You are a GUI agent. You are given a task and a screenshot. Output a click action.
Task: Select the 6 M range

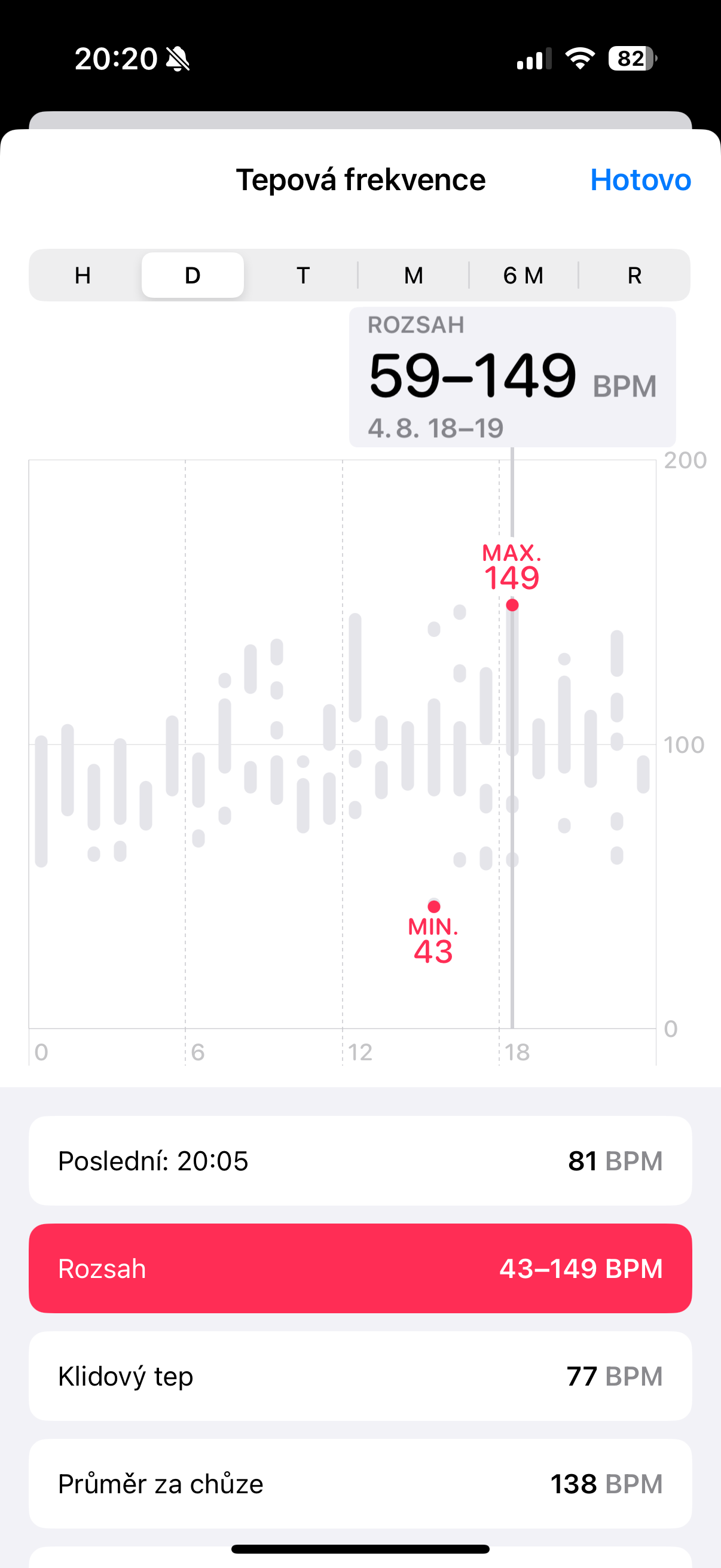coord(523,276)
